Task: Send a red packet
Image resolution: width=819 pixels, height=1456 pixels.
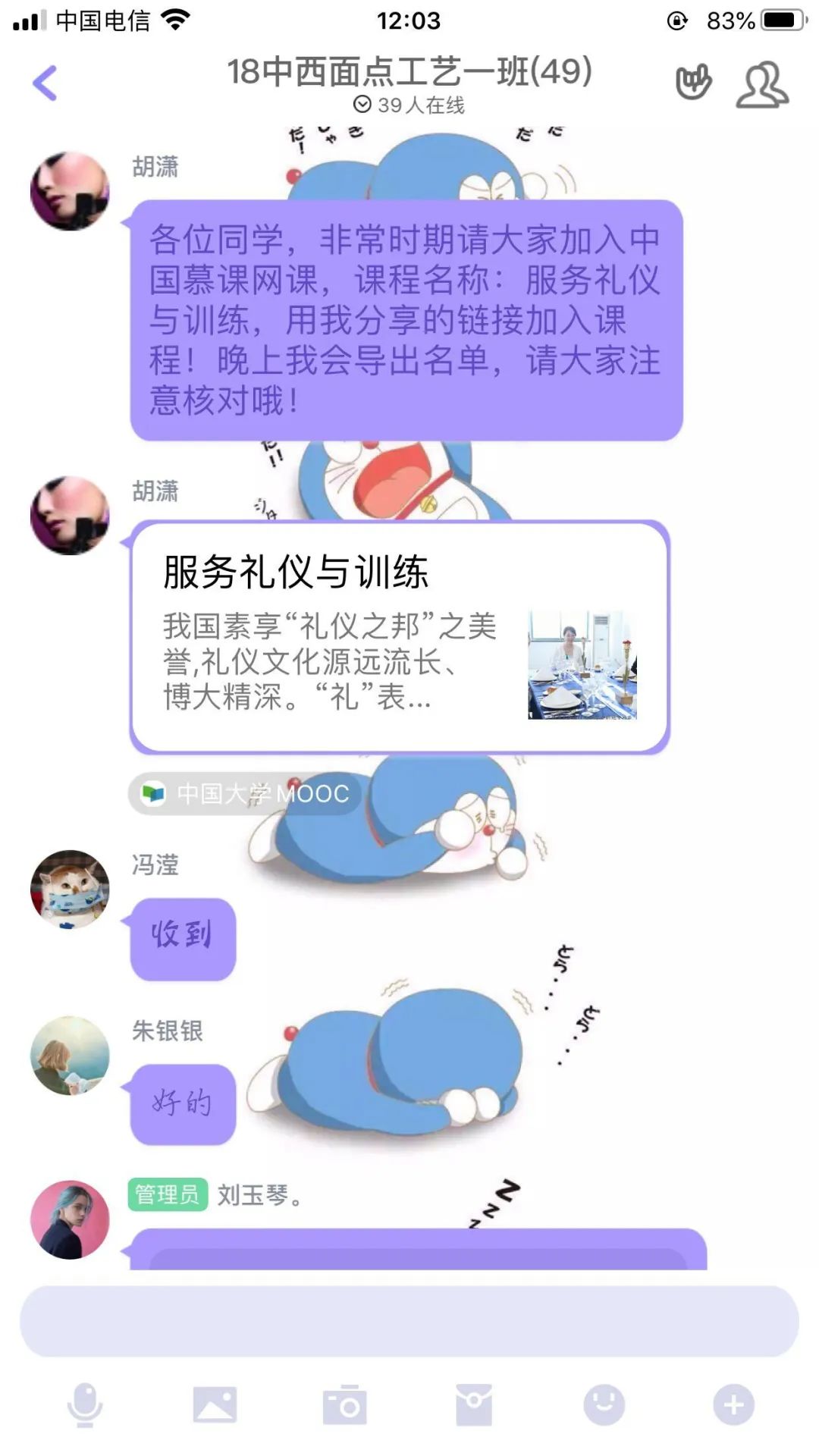Action: point(474,1404)
